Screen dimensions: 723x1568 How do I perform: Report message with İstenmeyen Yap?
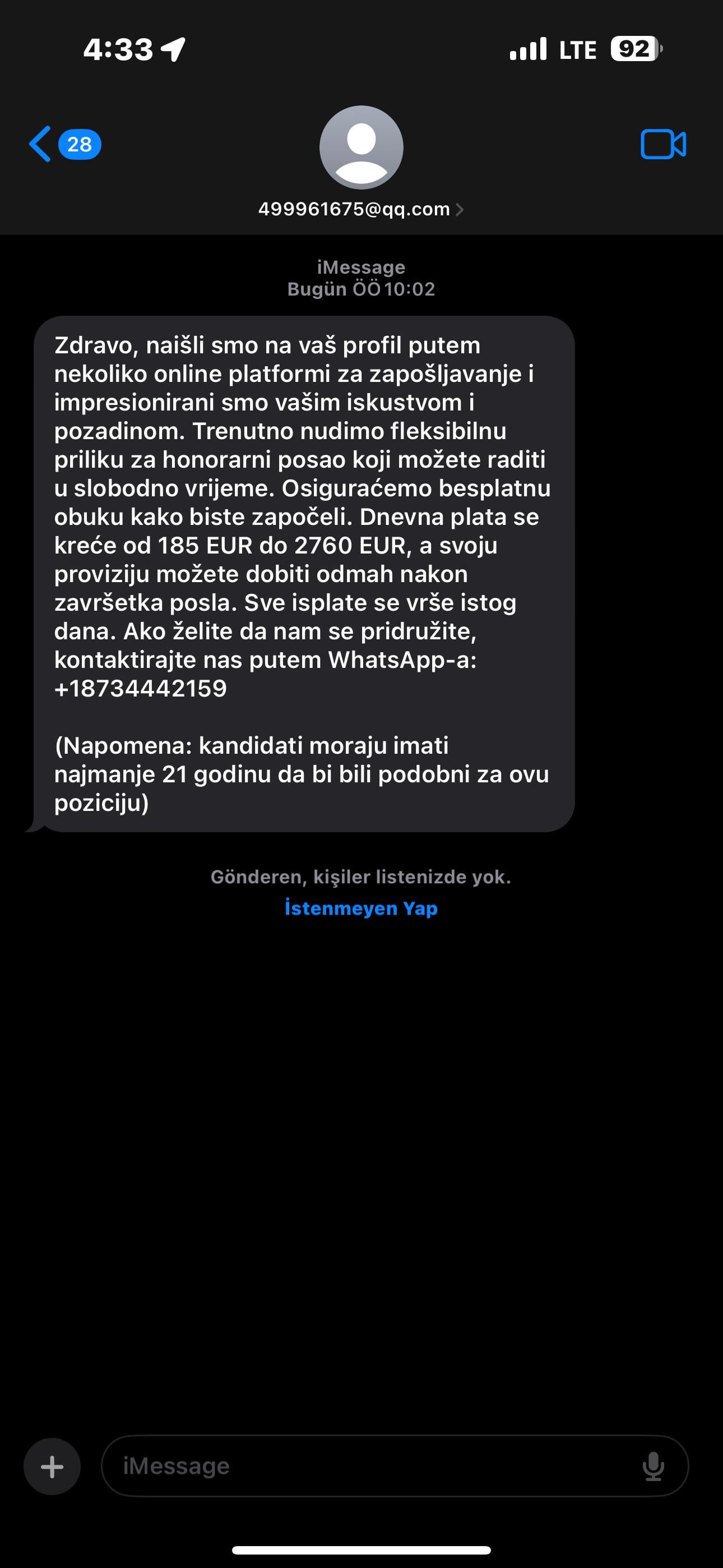tap(361, 908)
